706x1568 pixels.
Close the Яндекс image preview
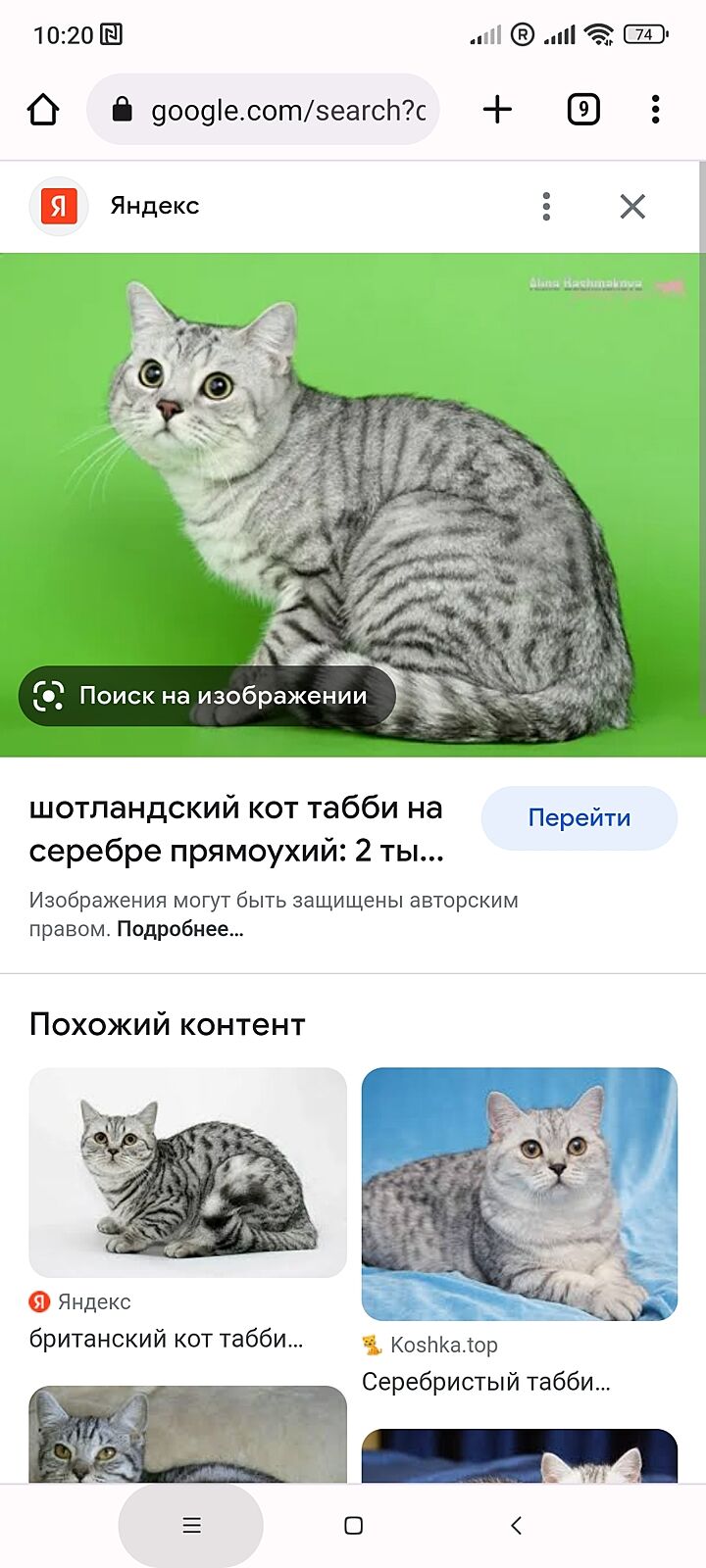pos(632,206)
